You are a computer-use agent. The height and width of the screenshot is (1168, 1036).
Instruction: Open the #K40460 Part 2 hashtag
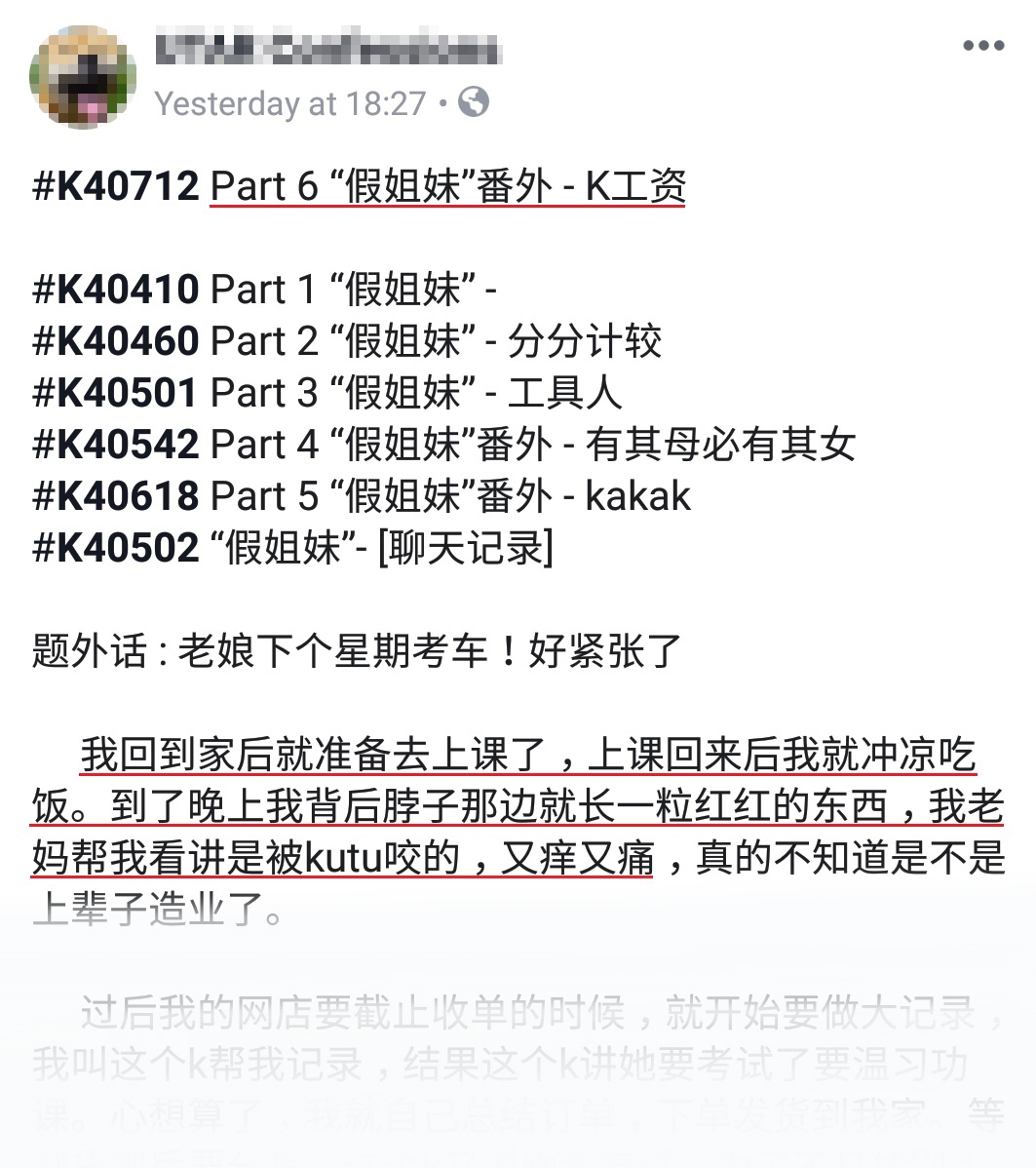point(116,341)
